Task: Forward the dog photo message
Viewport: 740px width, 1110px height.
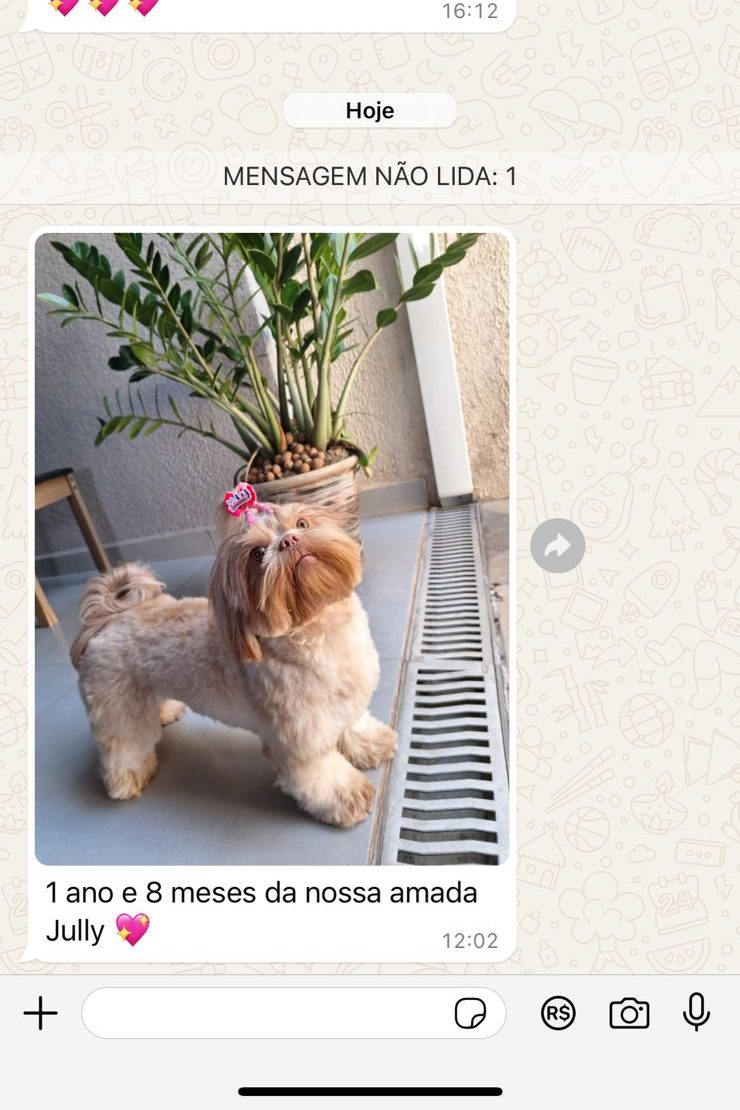Action: point(557,545)
